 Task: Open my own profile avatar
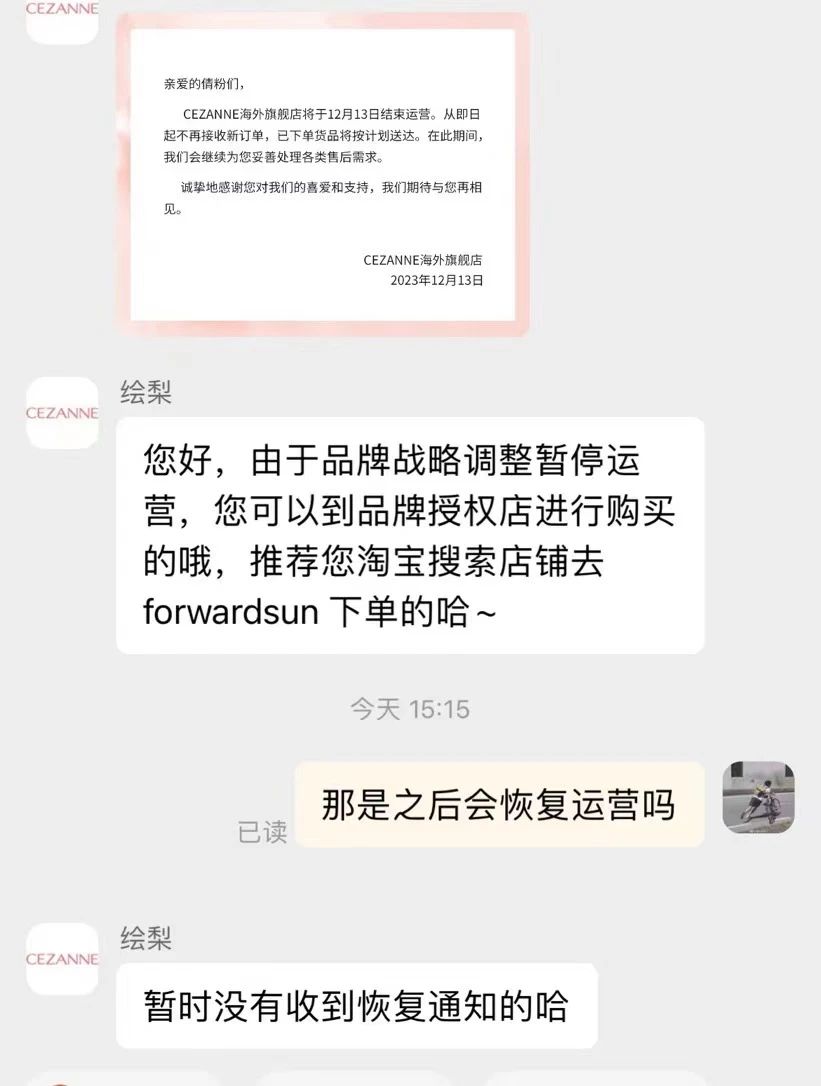pos(758,798)
